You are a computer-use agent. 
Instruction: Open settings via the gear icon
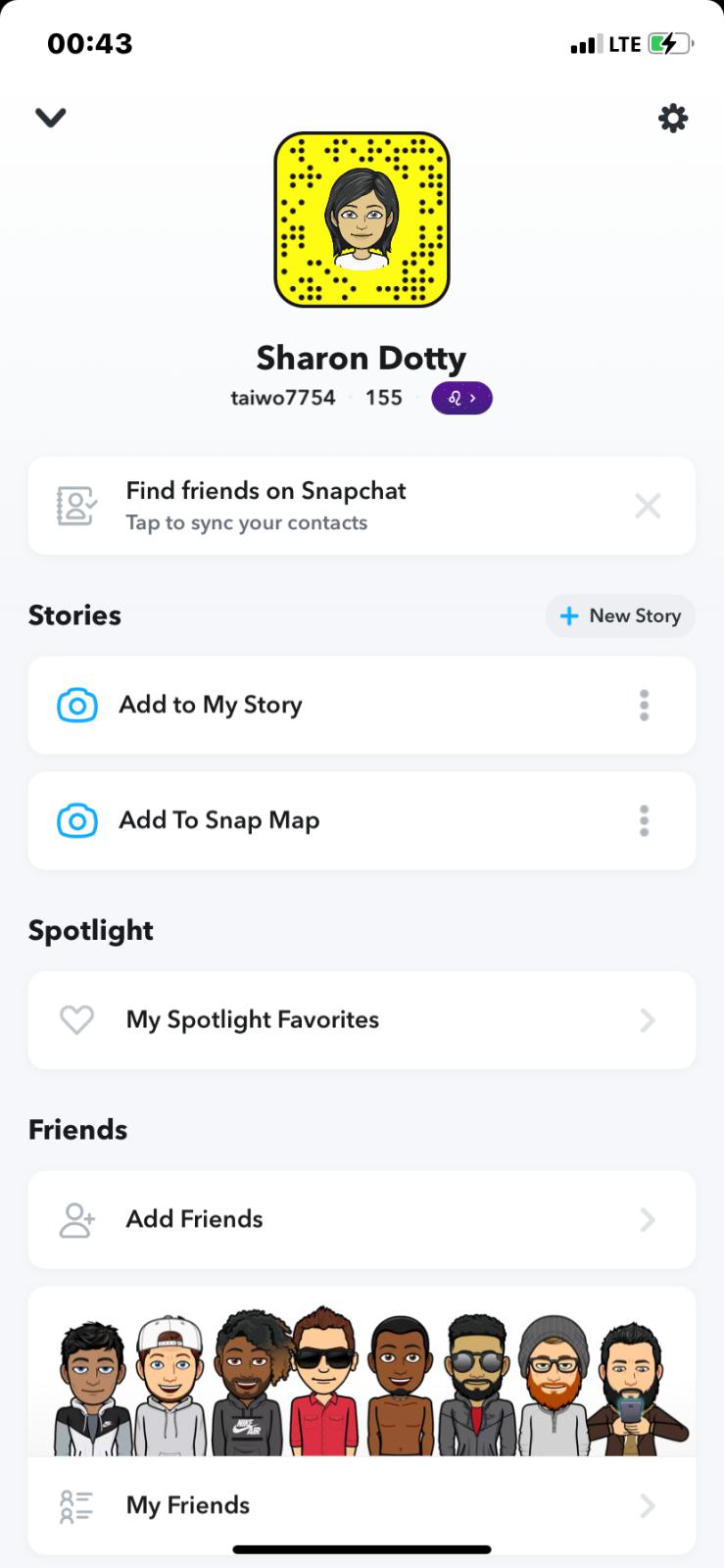672,119
